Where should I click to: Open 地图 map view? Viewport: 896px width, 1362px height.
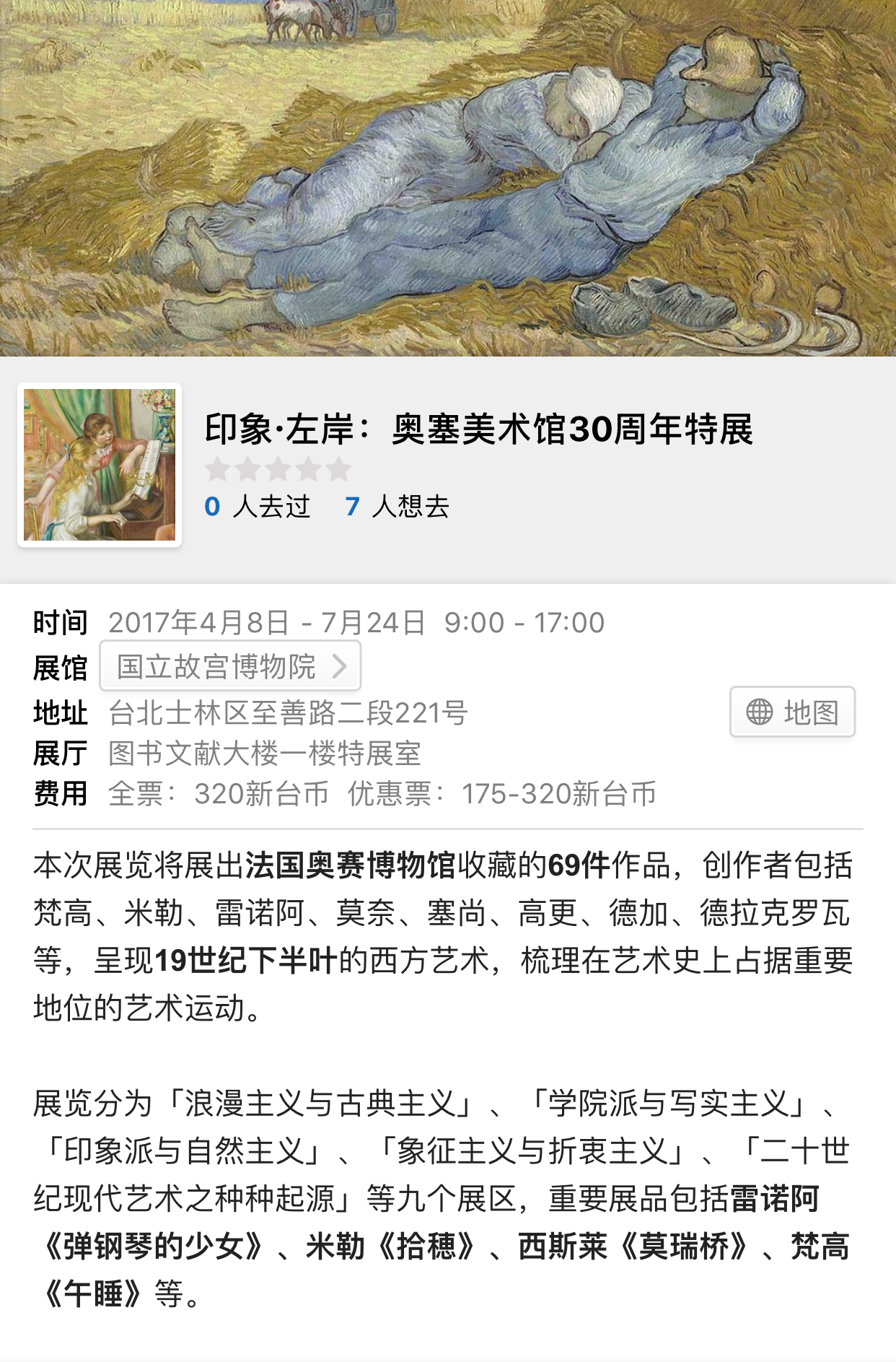[x=792, y=712]
